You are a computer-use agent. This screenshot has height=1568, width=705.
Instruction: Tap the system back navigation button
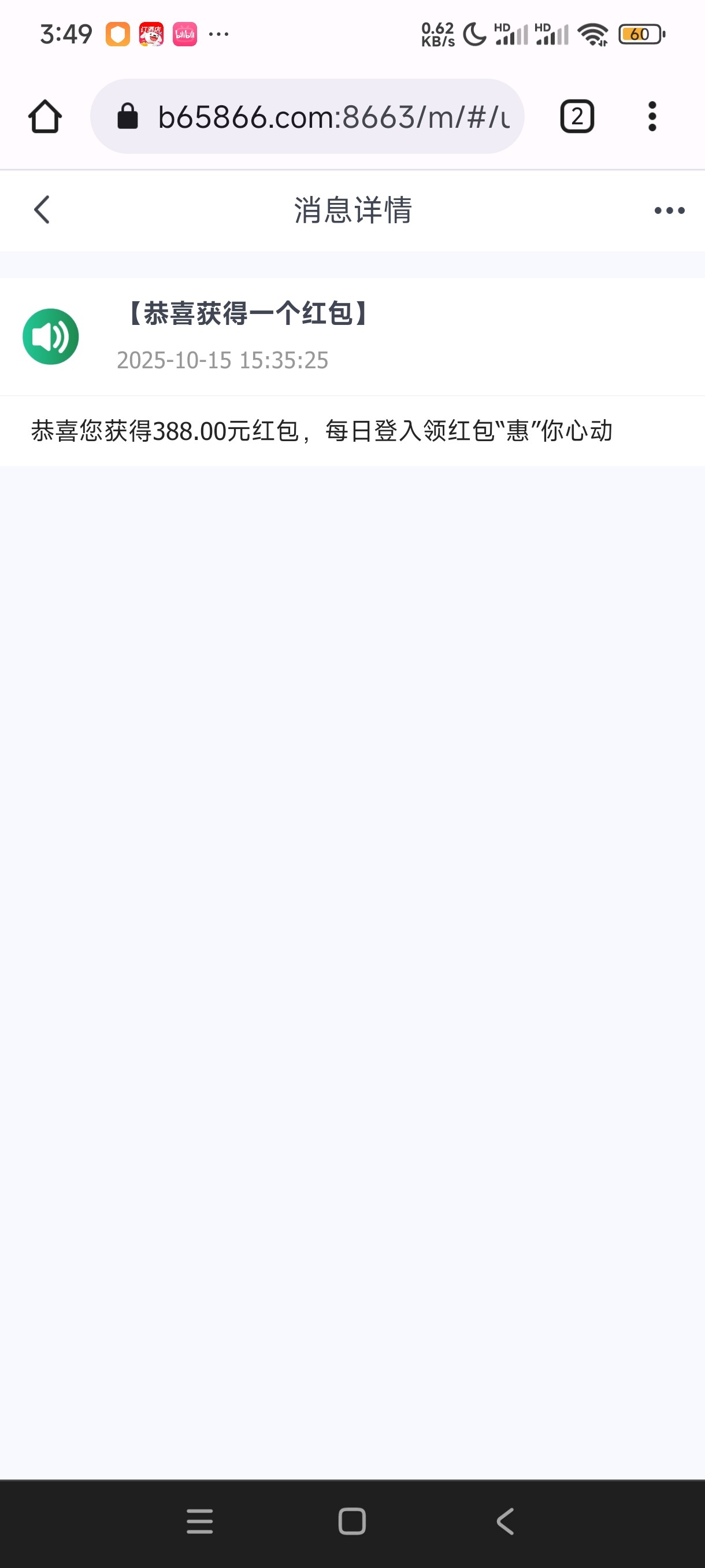point(505,1521)
